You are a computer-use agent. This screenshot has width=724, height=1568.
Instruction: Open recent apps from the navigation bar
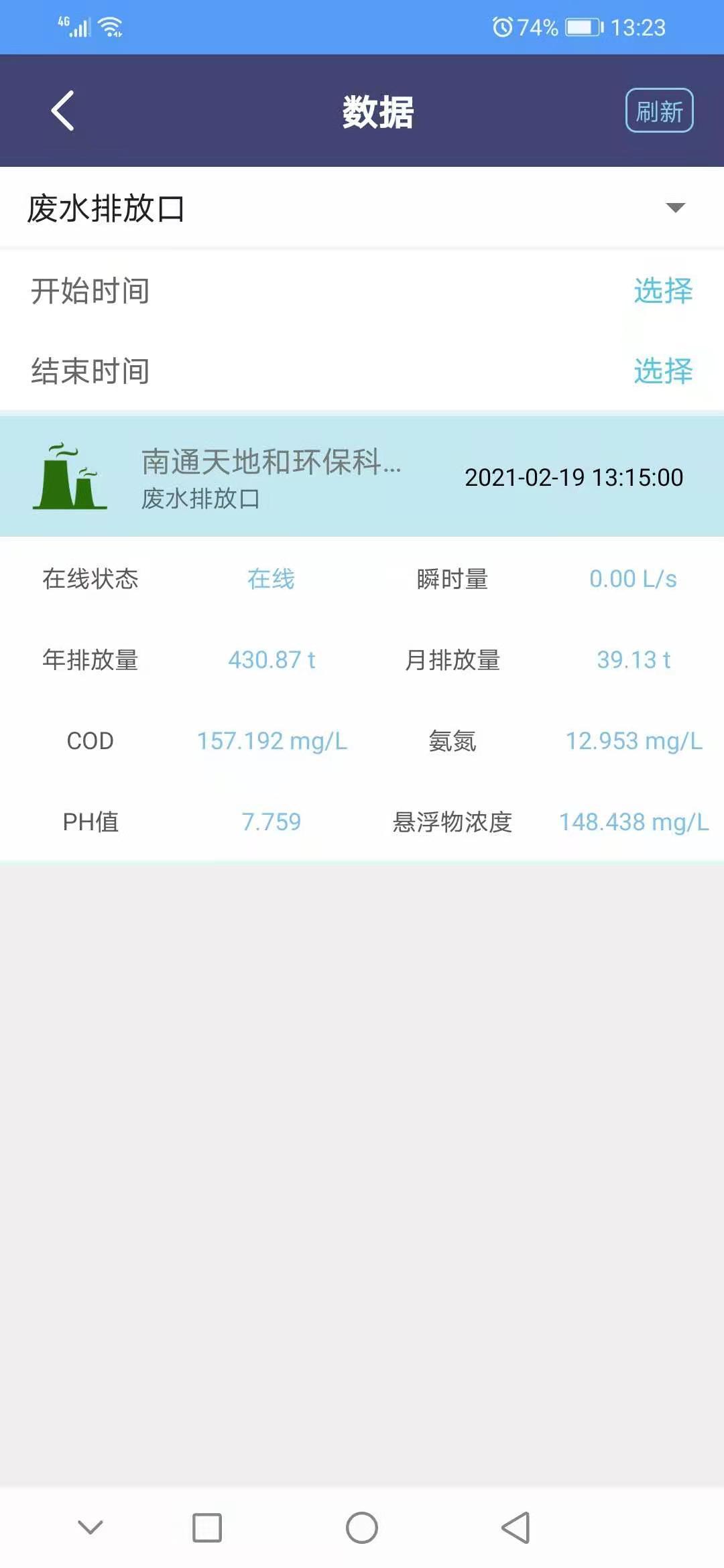(207, 1528)
